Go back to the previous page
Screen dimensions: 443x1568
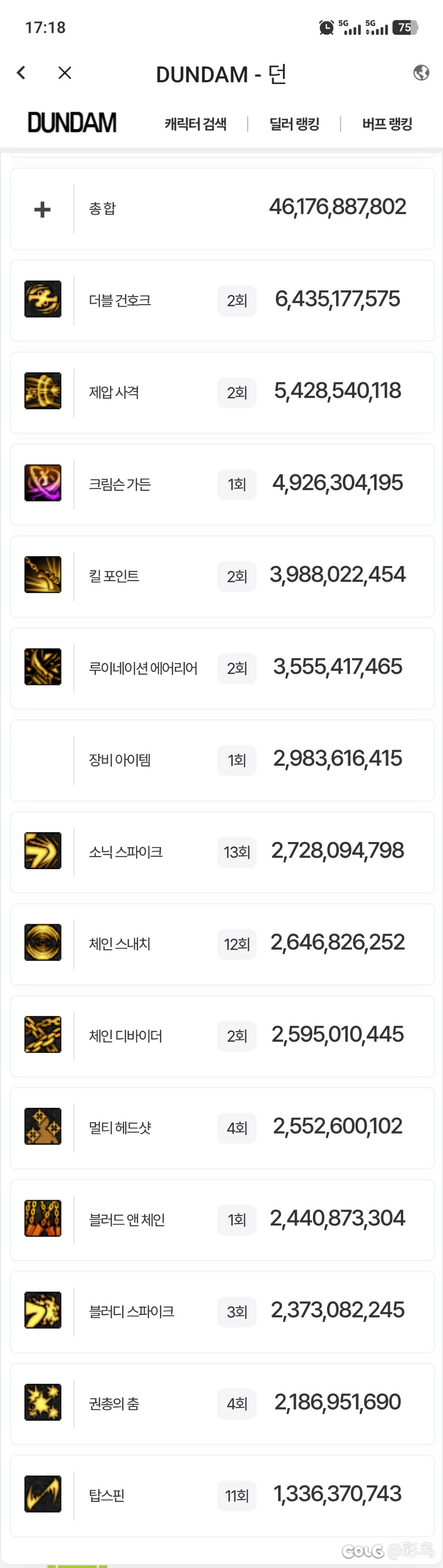21,73
